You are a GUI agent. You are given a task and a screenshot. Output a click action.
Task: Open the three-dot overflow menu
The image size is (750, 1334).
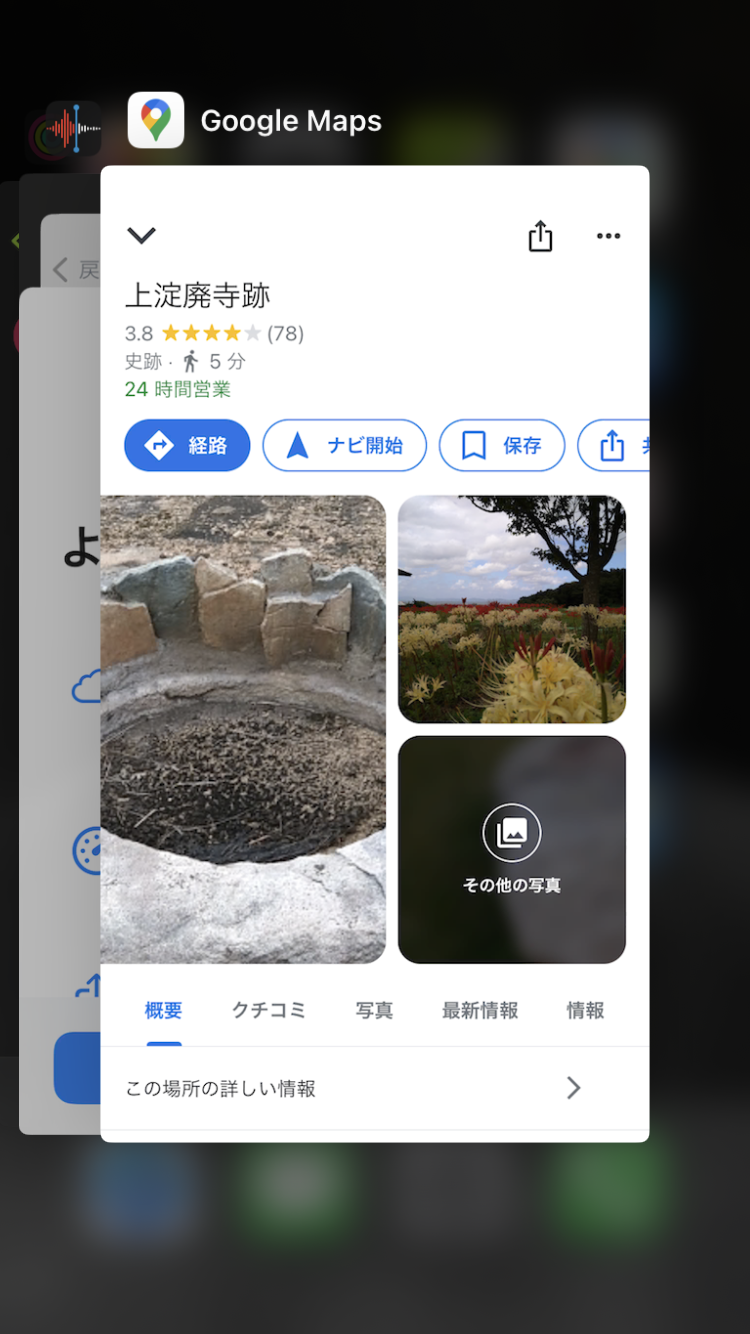pos(608,236)
